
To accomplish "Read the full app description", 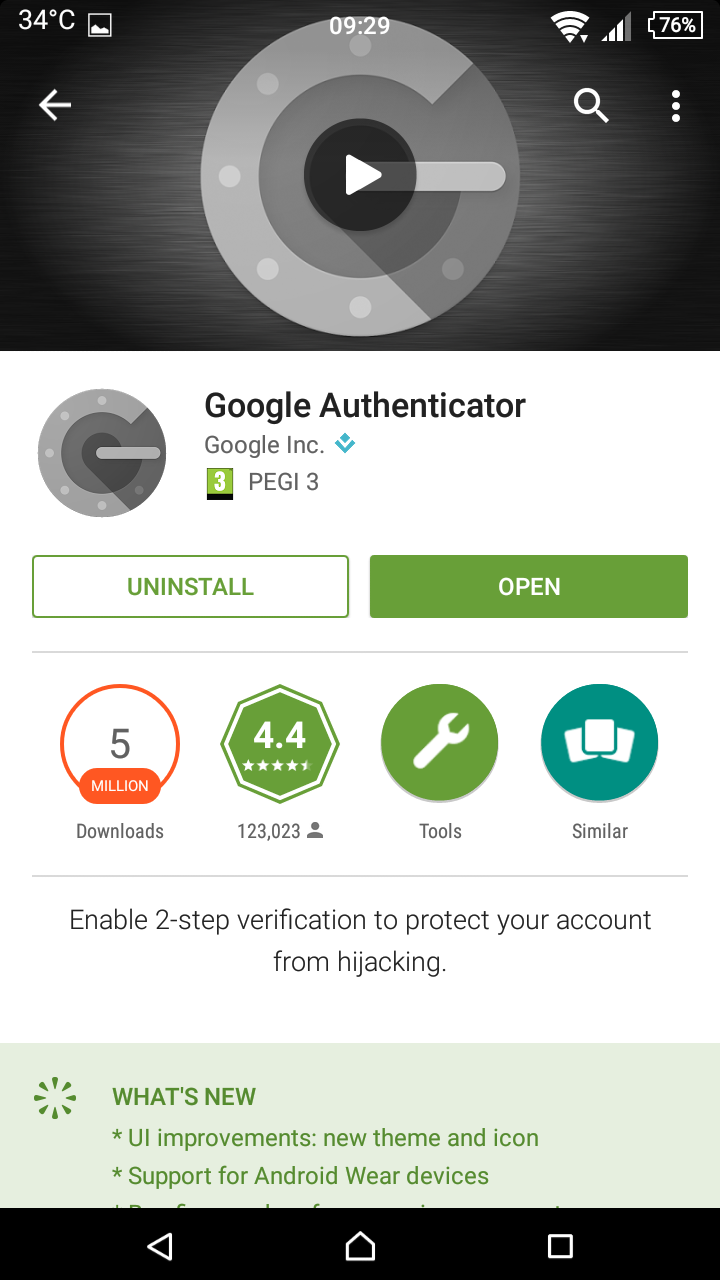I will (x=360, y=940).
